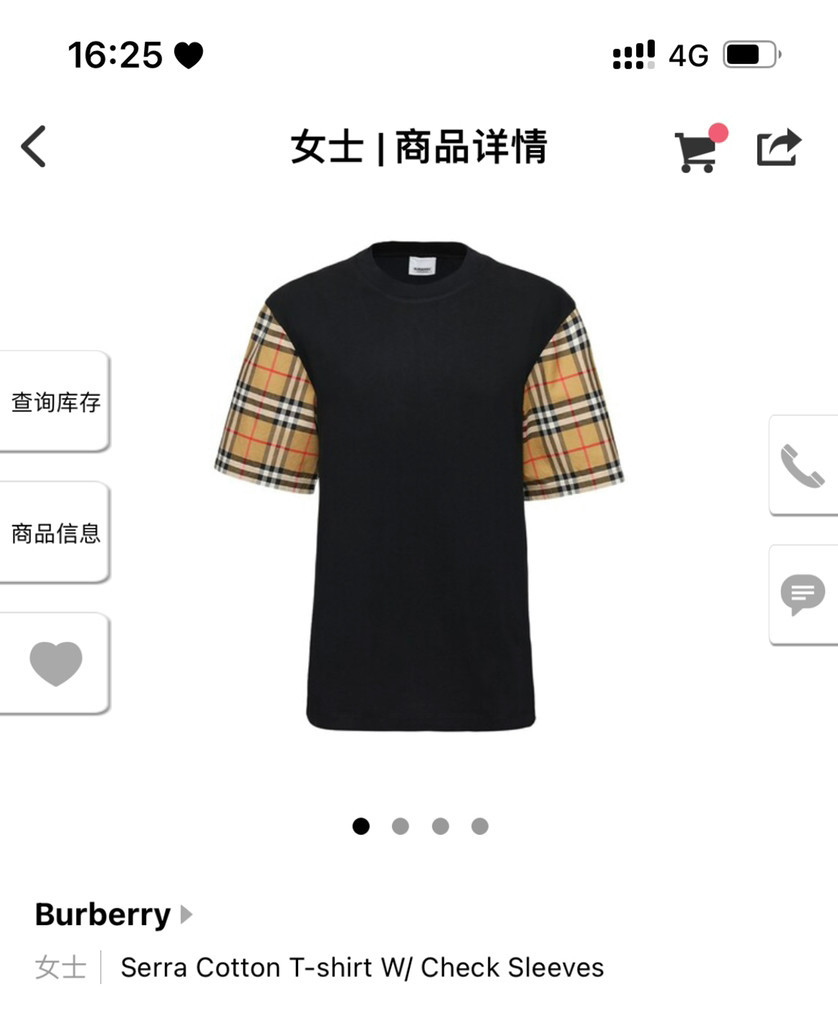Open the shopping cart
This screenshot has height=1024, width=838.
coord(697,150)
